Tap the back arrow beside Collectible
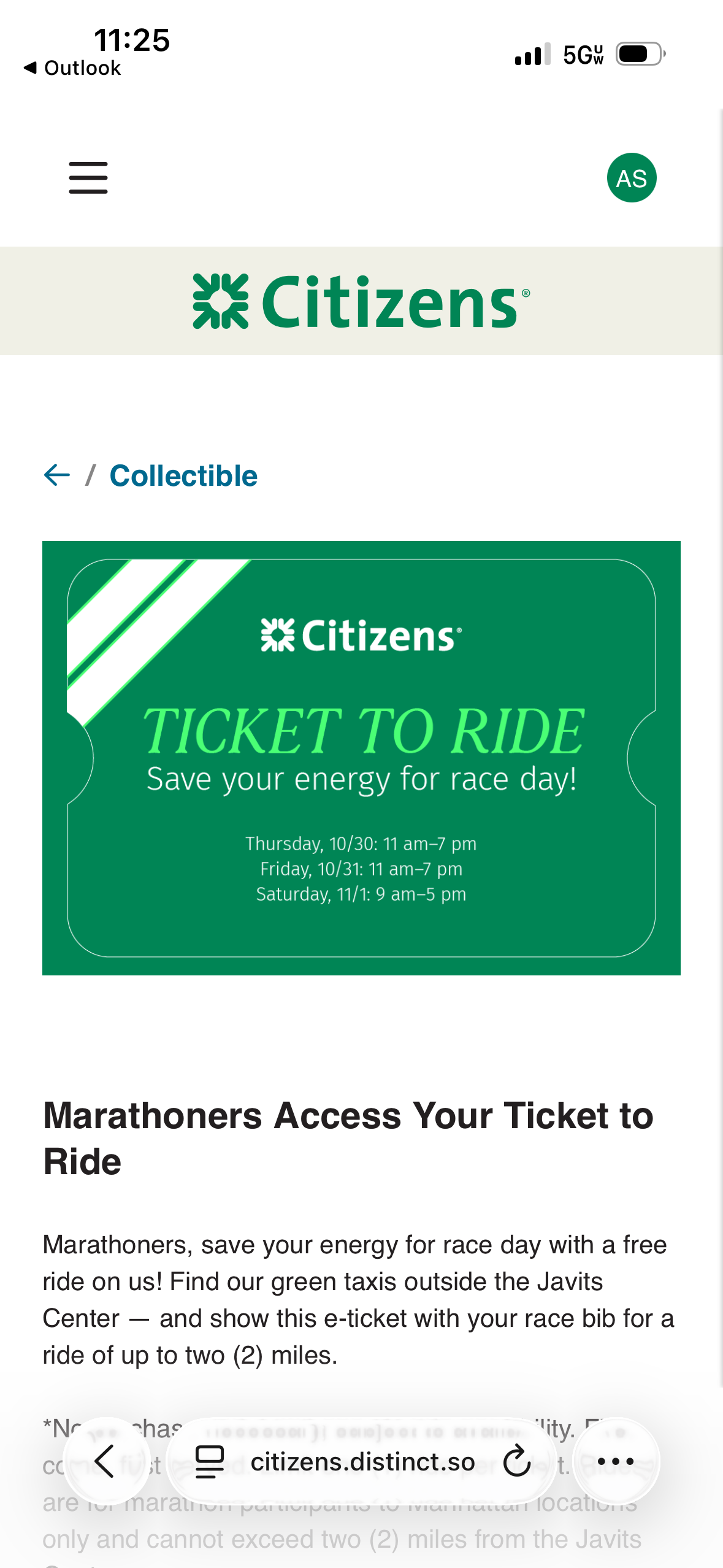 (x=57, y=475)
